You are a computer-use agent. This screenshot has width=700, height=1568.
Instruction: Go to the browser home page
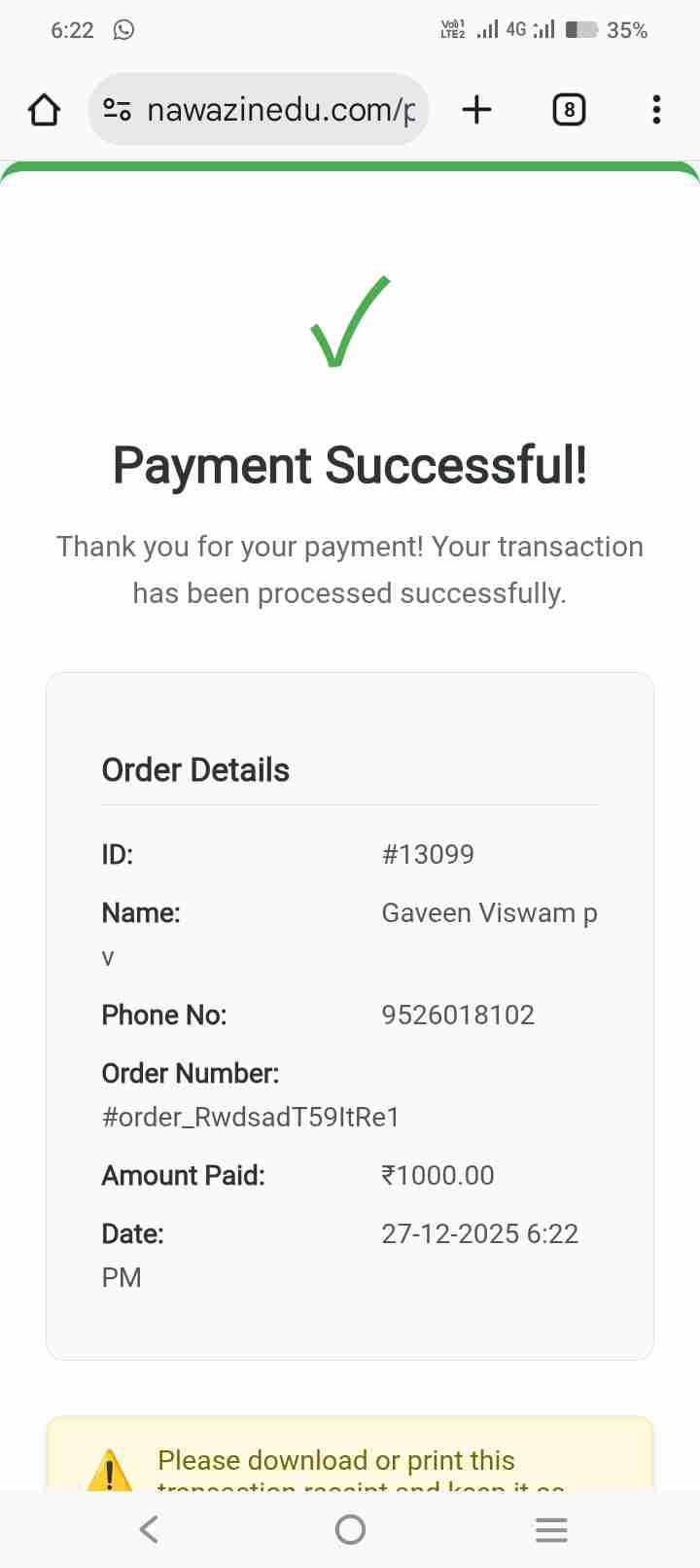pos(44,110)
